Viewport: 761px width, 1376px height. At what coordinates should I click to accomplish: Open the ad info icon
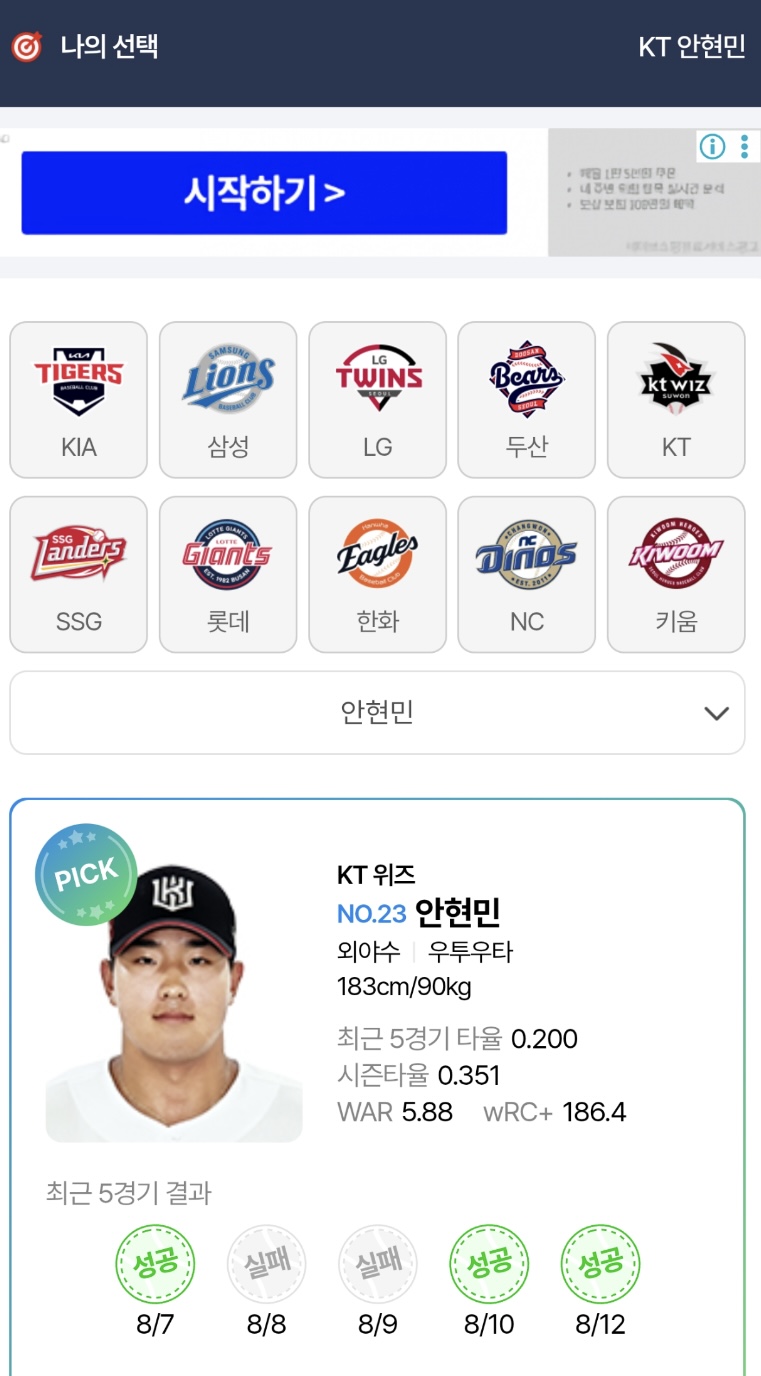coord(712,147)
